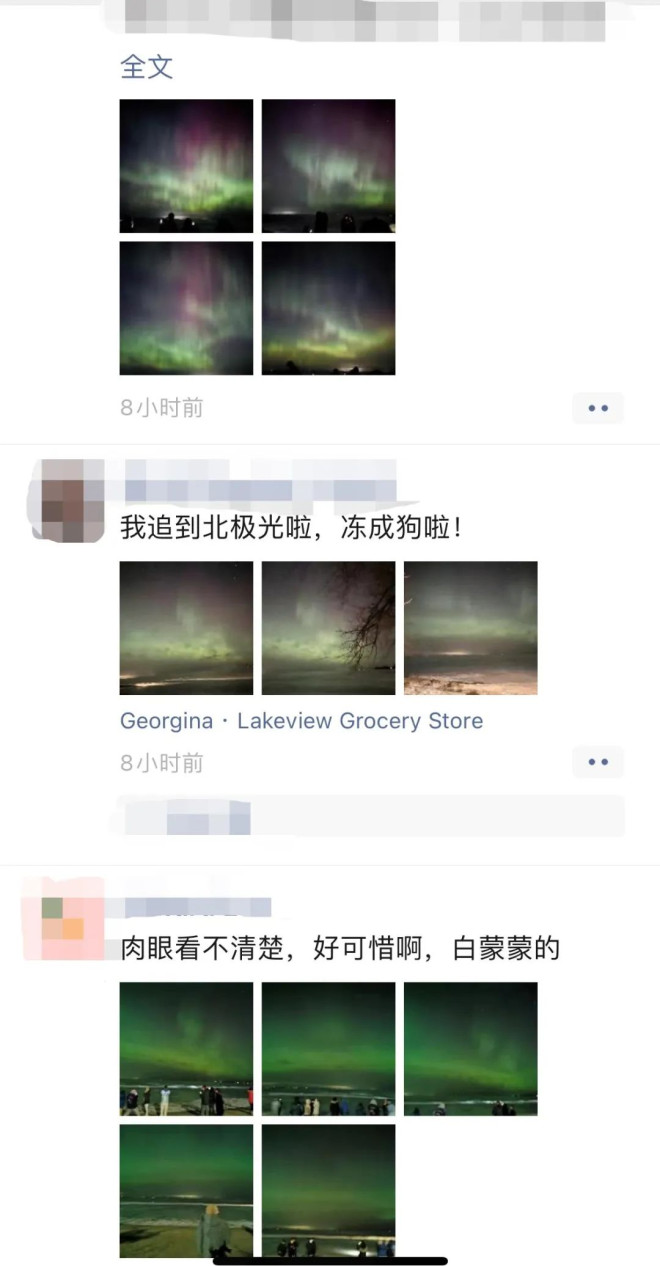Open the third photo in 我追到北极光啦 post
This screenshot has height=1266, width=660.
pos(470,628)
